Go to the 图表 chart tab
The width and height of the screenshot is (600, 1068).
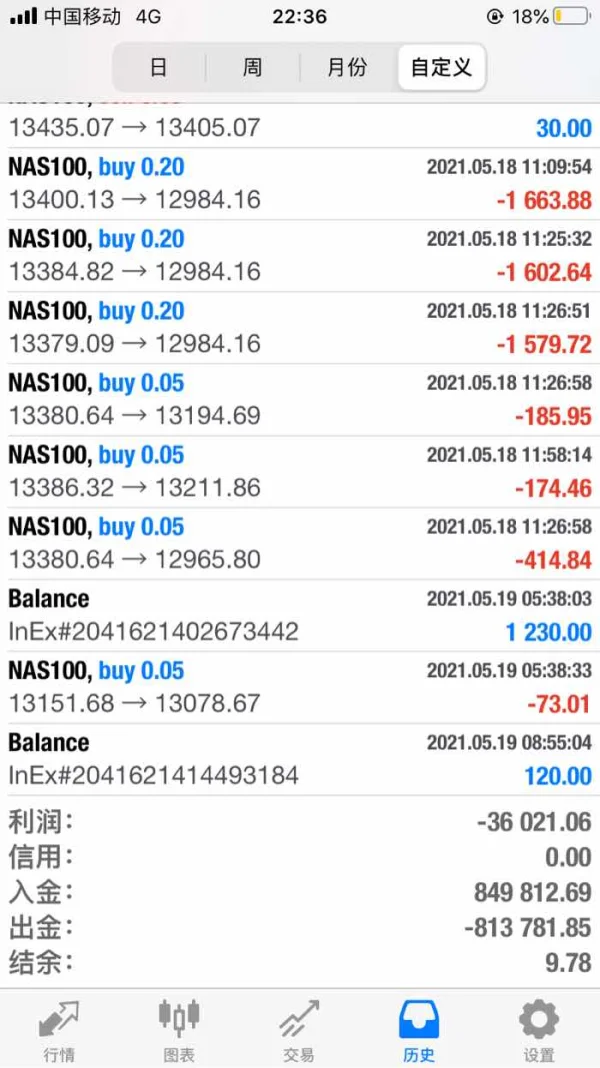click(x=179, y=1030)
